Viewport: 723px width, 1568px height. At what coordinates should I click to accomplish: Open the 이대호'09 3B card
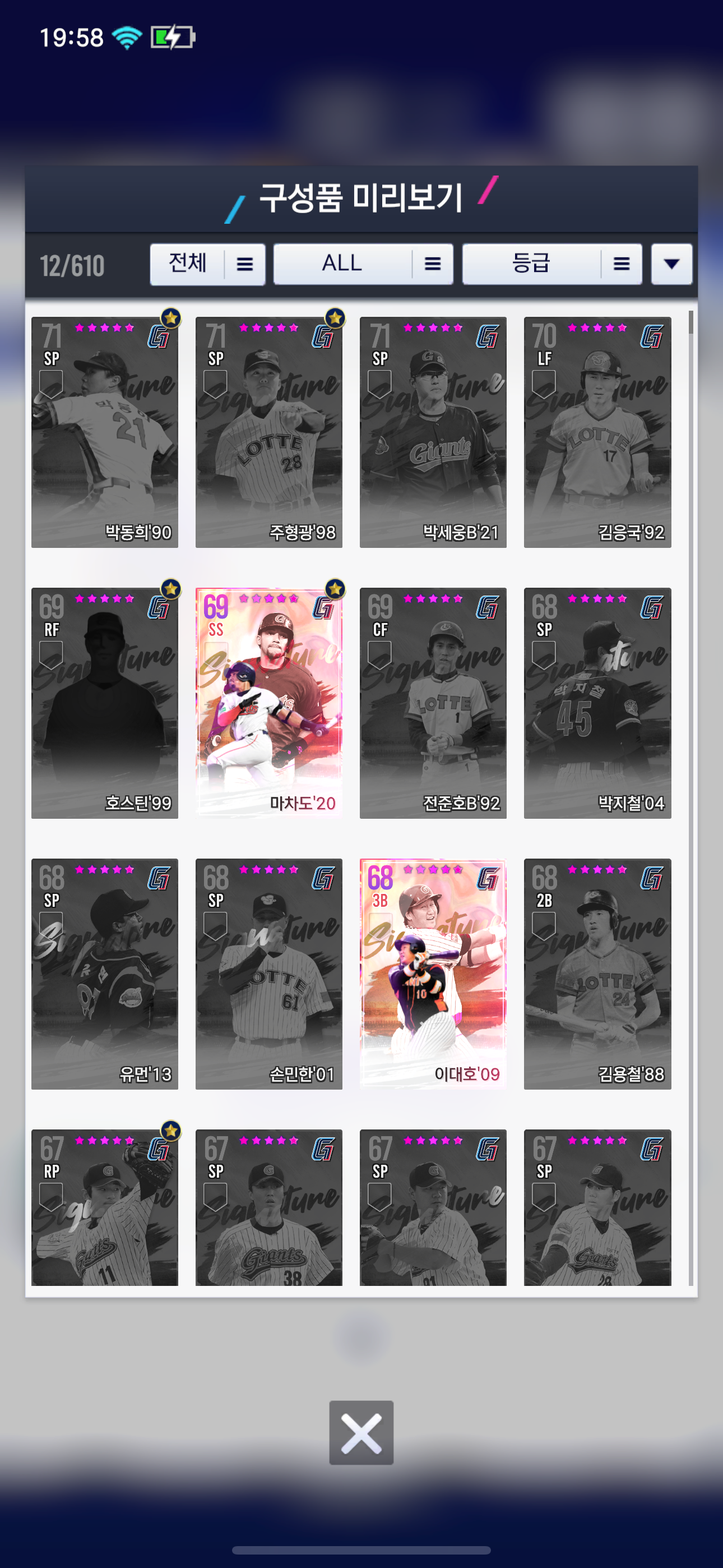433,974
